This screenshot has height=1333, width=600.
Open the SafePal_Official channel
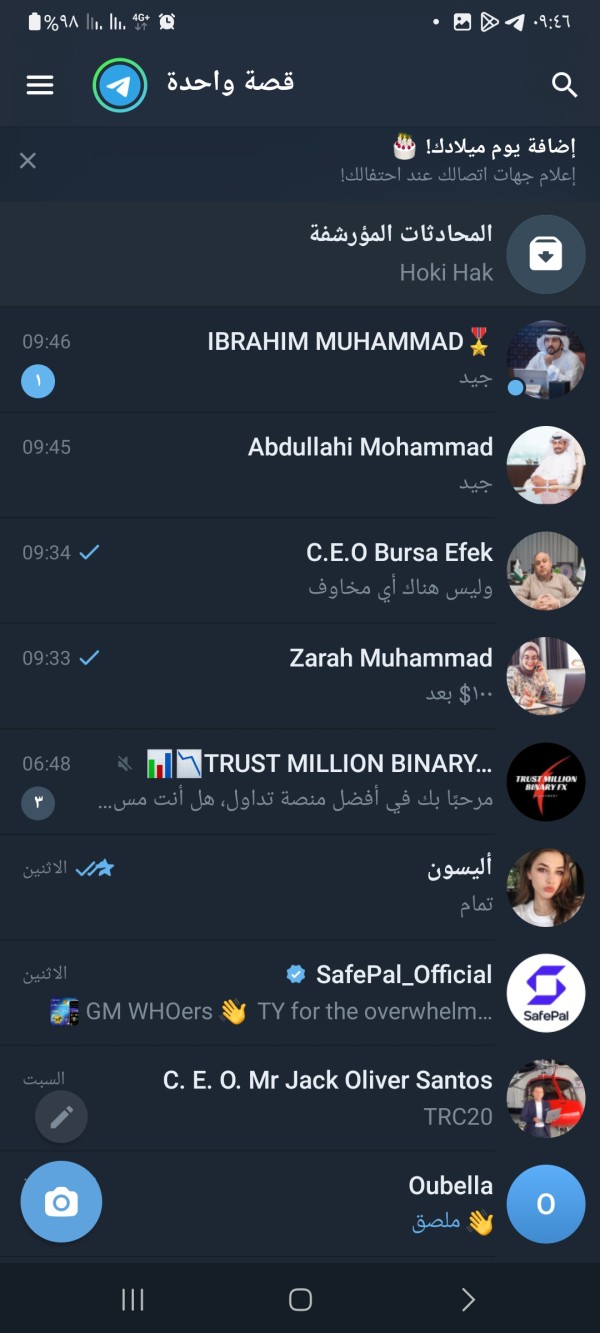[300, 993]
